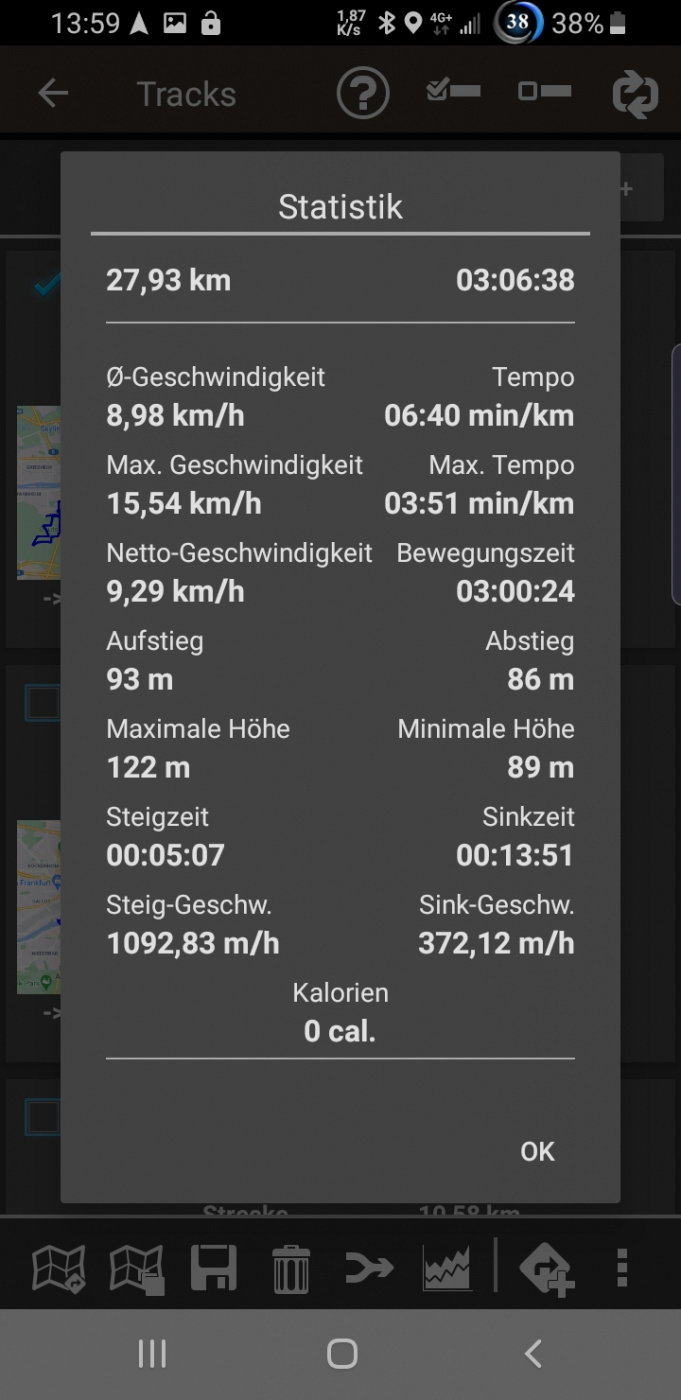Show the elevation chart icon
This screenshot has height=1400, width=681.
pos(446,1268)
